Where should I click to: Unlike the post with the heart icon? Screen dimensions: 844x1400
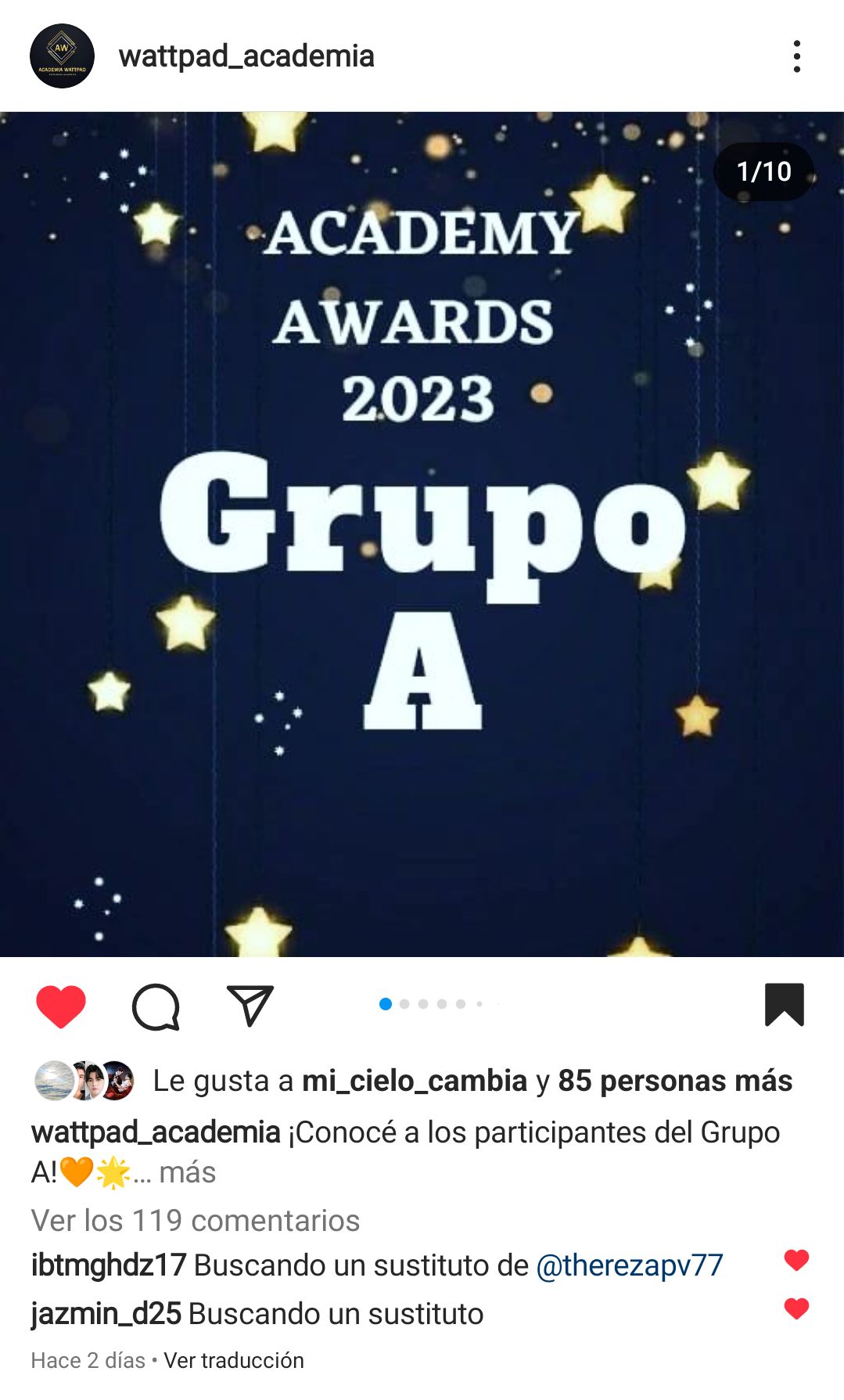(61, 1006)
